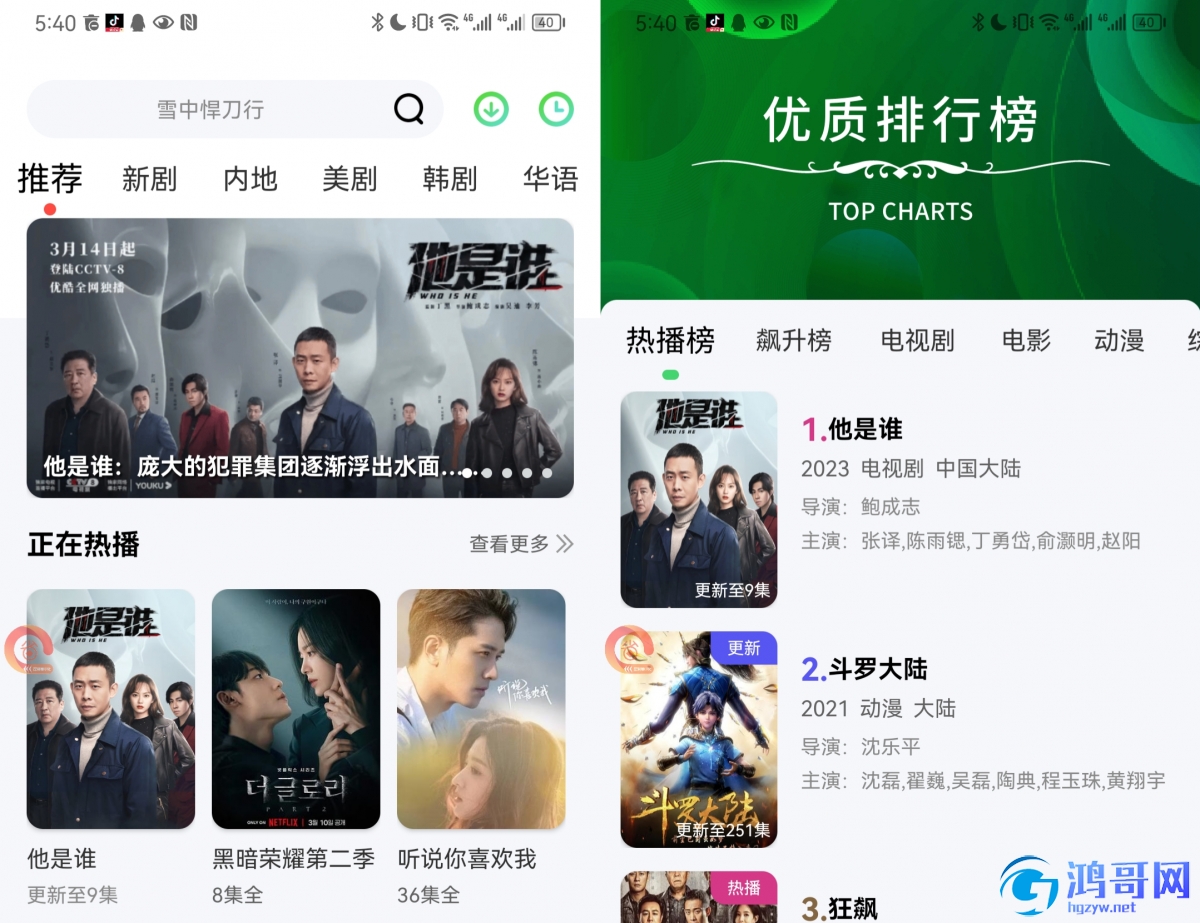
Task: Tap the magnifier search icon
Action: pos(408,108)
